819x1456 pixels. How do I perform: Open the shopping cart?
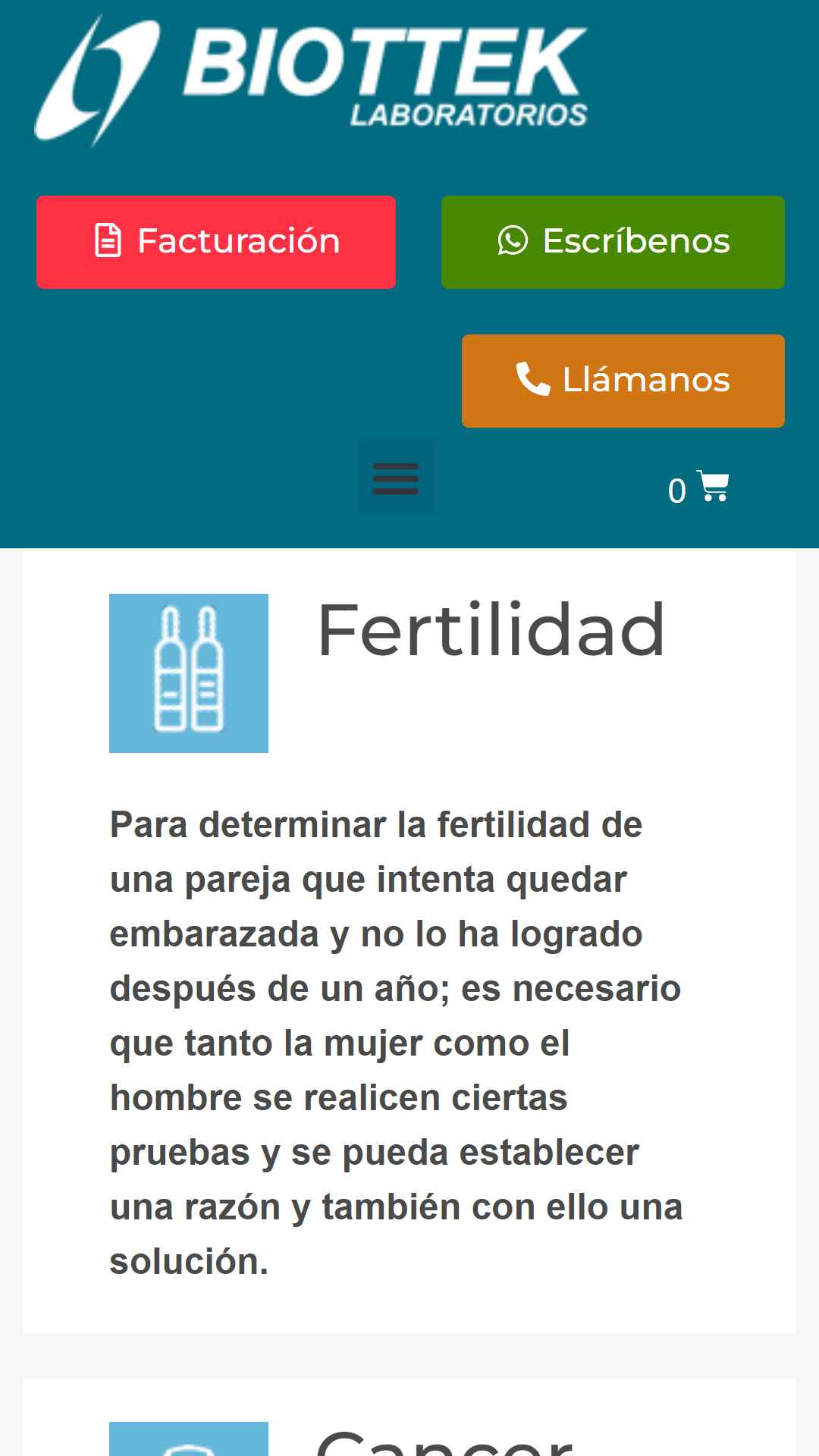point(699,488)
